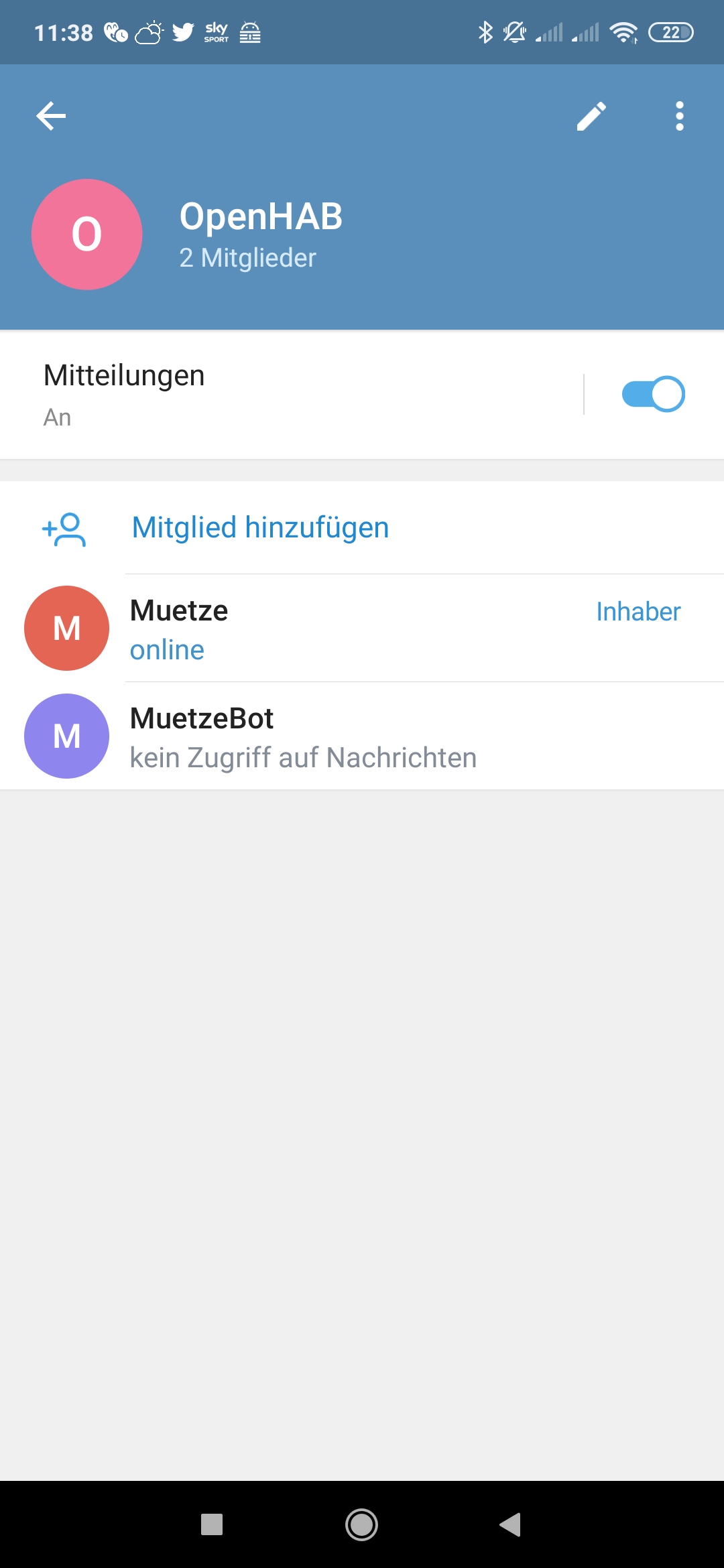Open the three-dot overflow menu
The width and height of the screenshot is (724, 1568).
pos(680,117)
